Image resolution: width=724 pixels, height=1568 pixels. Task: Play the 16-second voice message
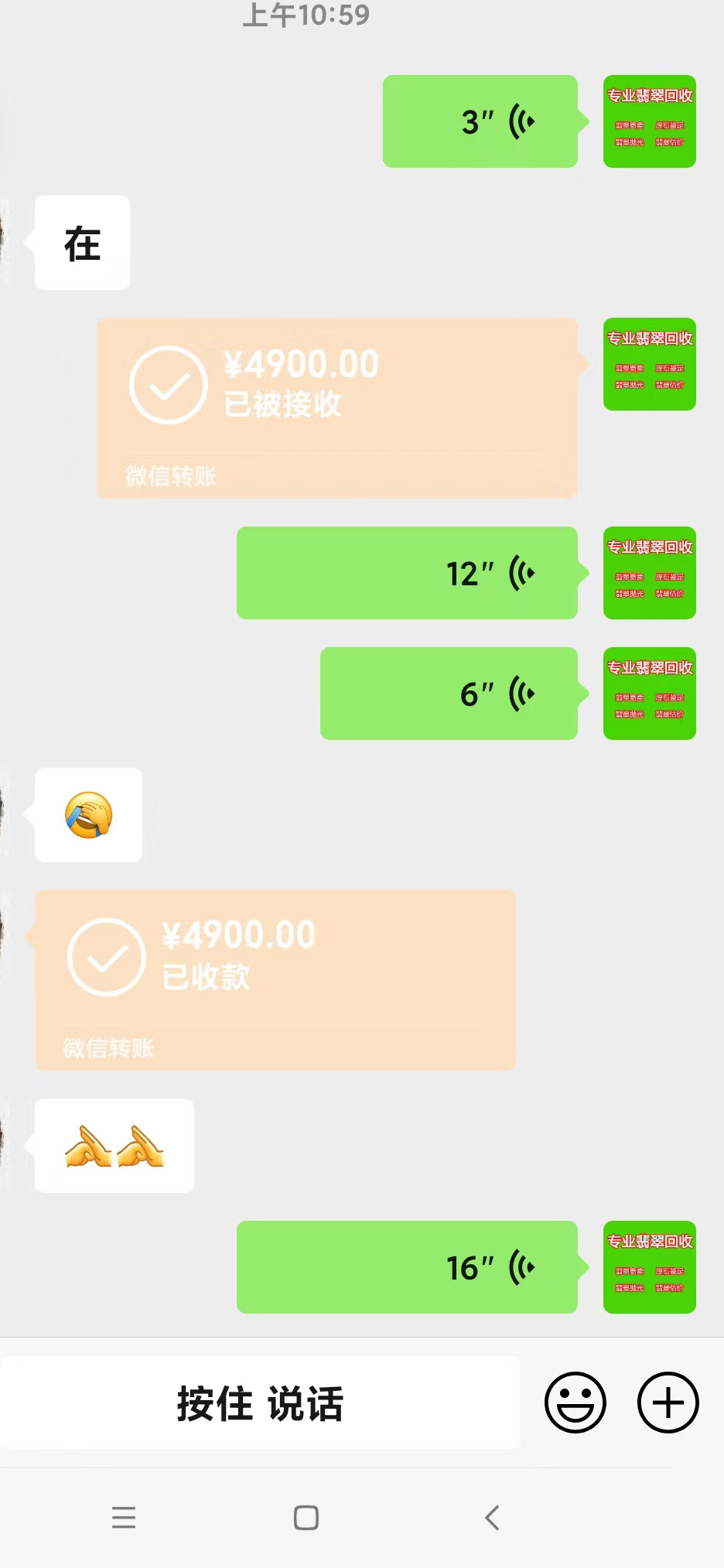tap(408, 1267)
